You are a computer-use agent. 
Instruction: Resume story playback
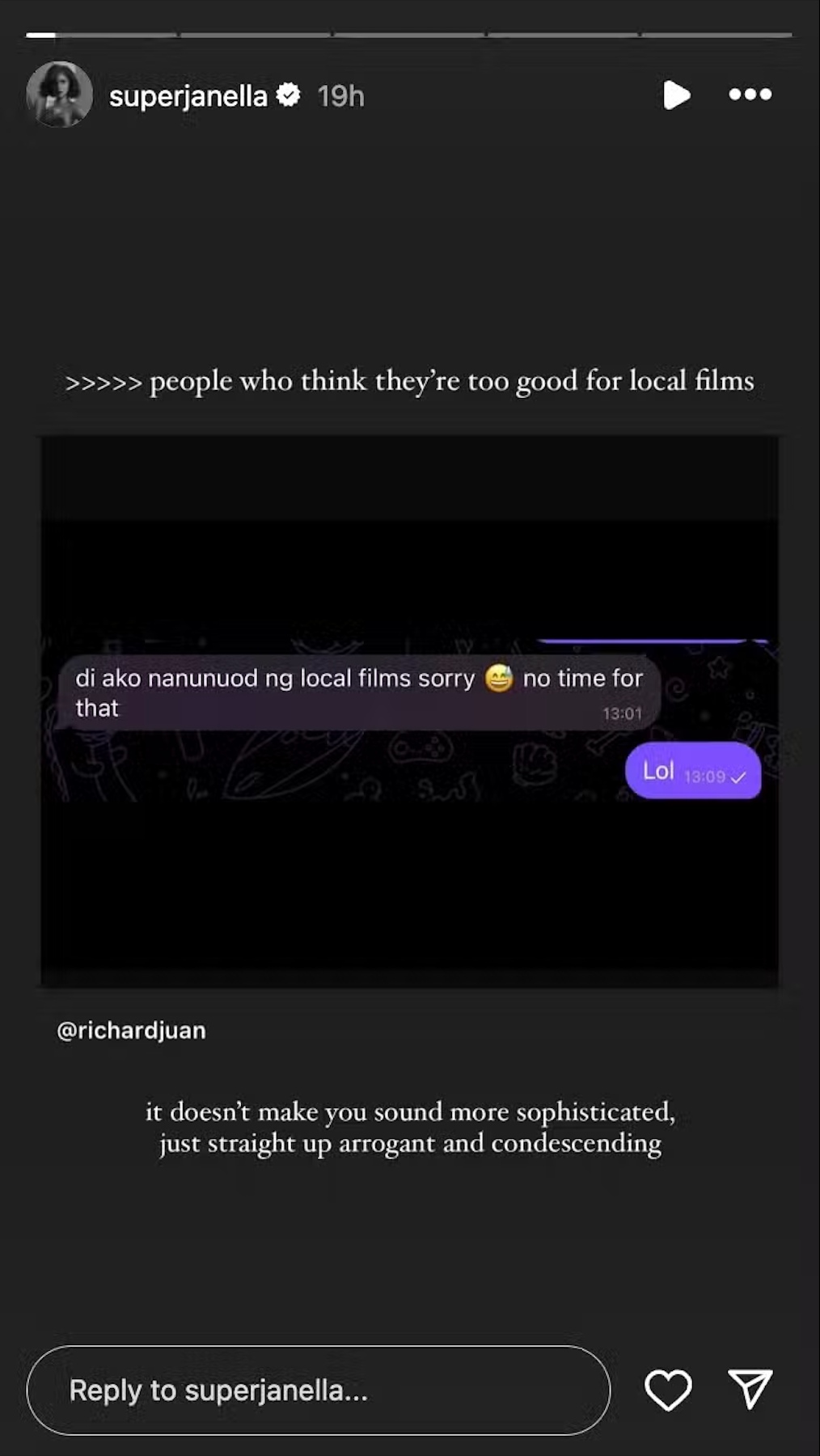(x=676, y=95)
